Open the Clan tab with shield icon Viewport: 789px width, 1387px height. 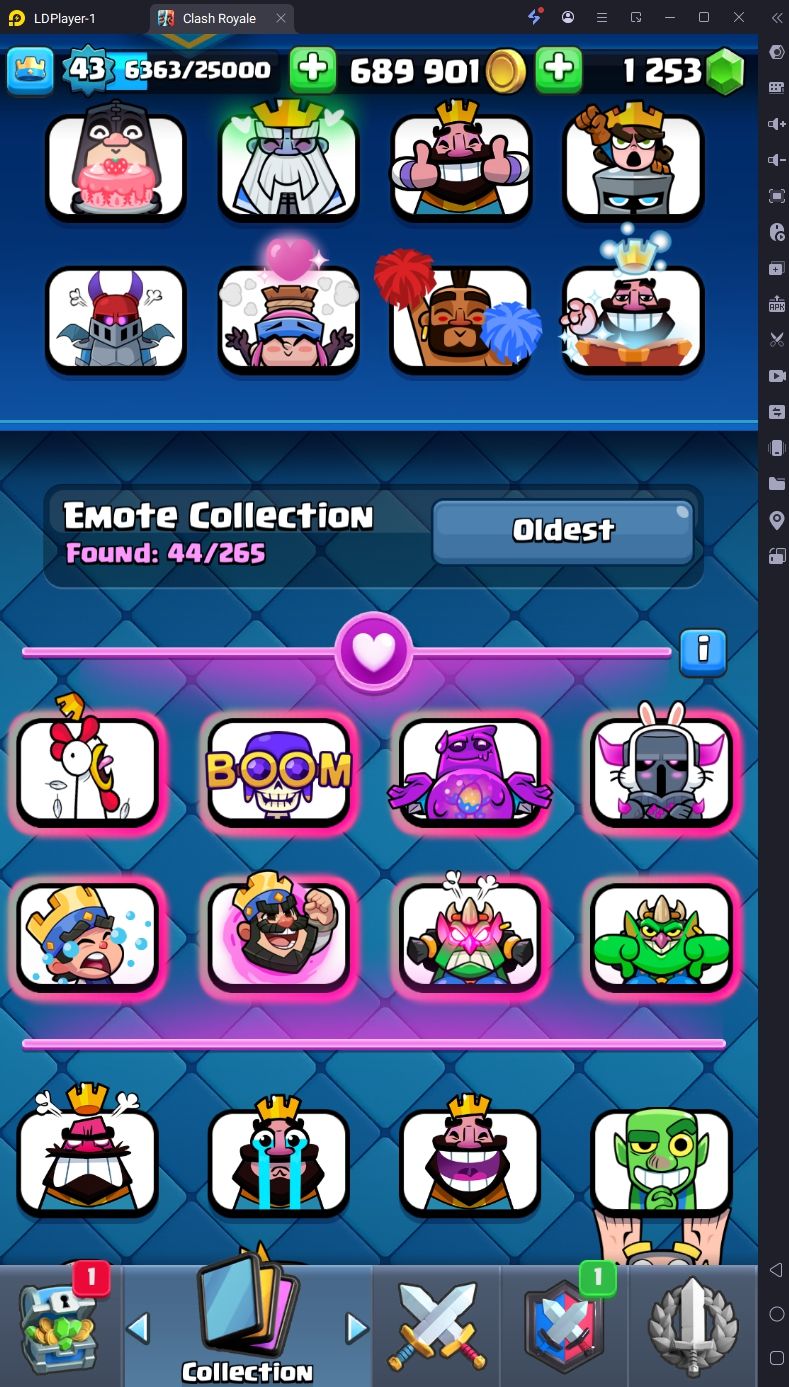[563, 1325]
